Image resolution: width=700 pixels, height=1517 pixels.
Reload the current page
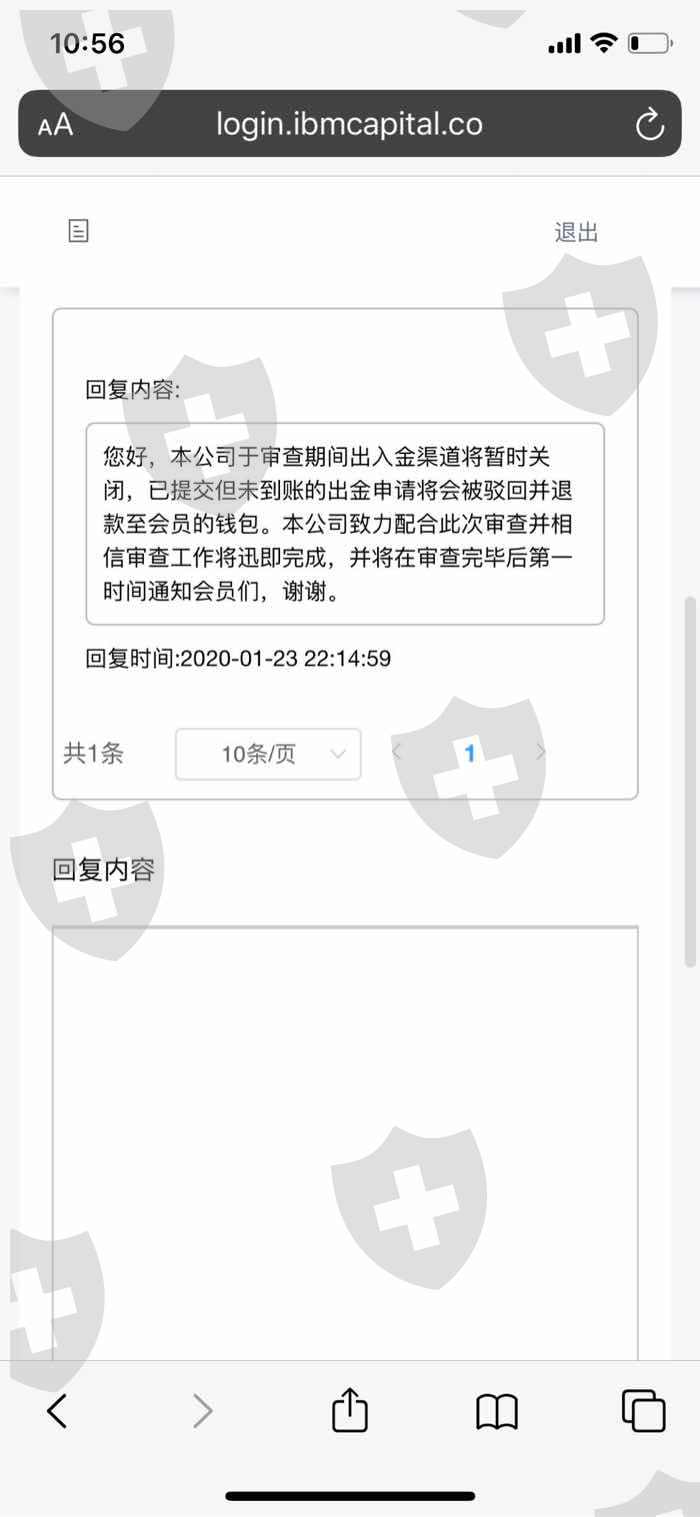click(650, 125)
